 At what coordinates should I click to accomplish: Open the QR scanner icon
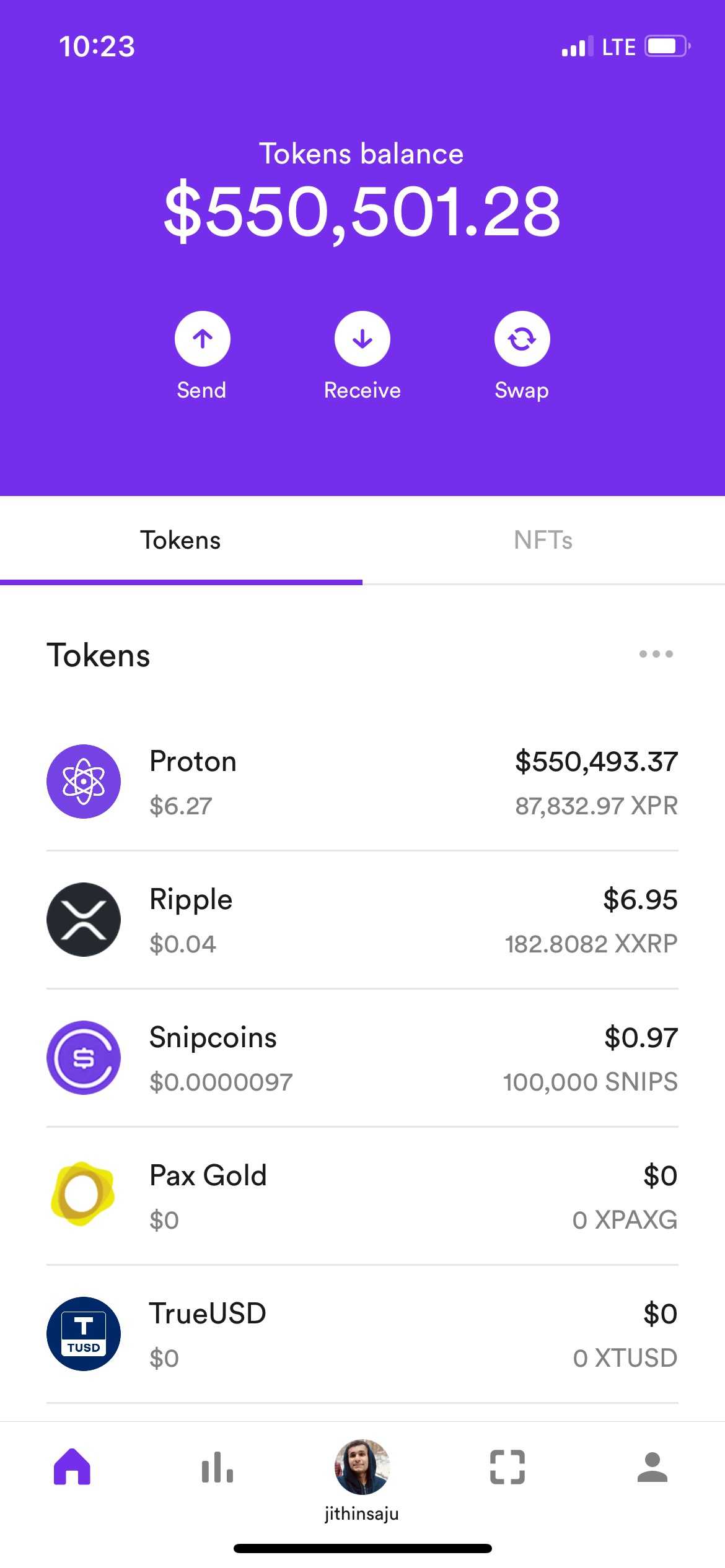pyautogui.click(x=507, y=1467)
